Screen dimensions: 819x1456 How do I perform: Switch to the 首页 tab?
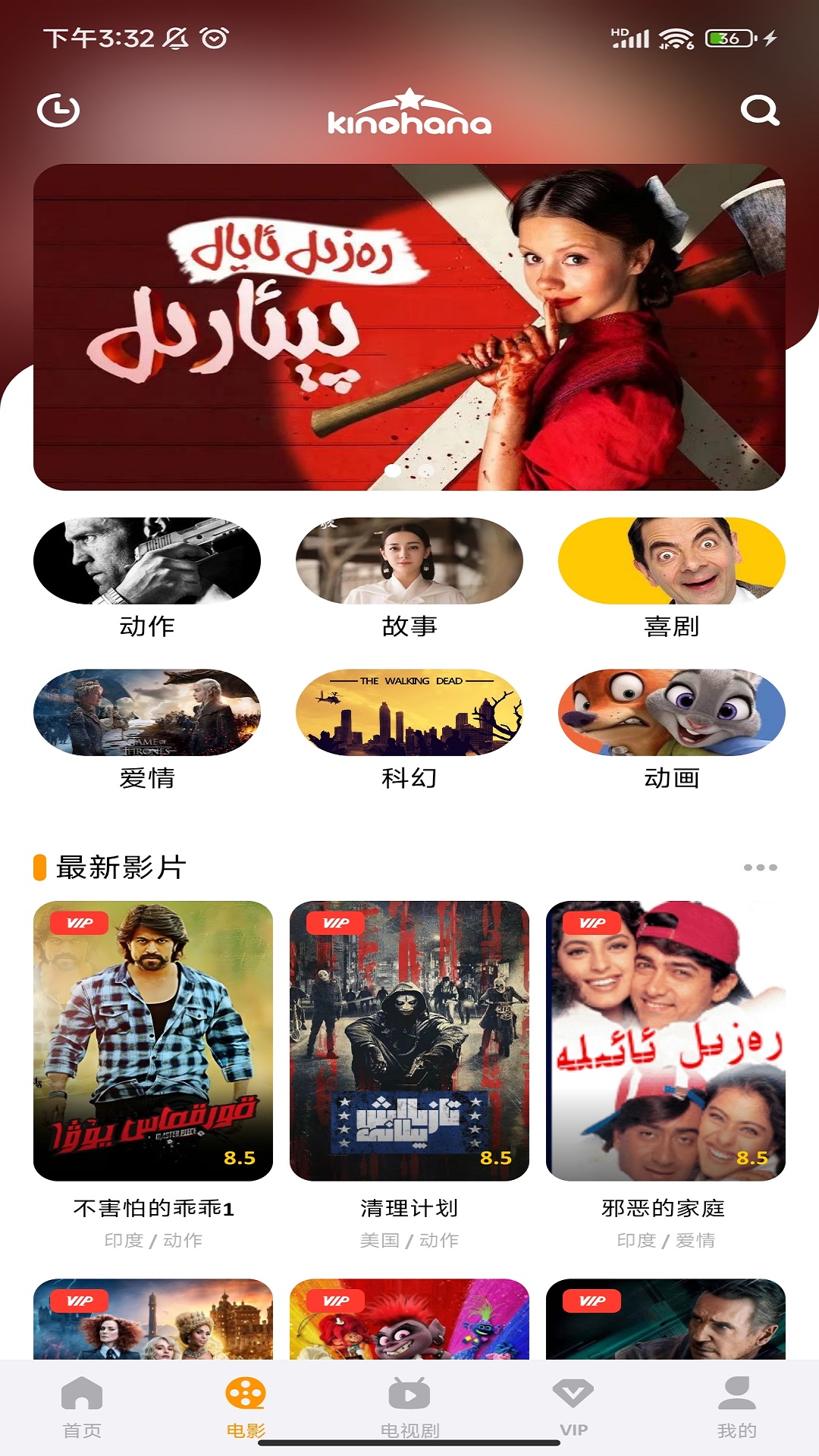[82, 1407]
